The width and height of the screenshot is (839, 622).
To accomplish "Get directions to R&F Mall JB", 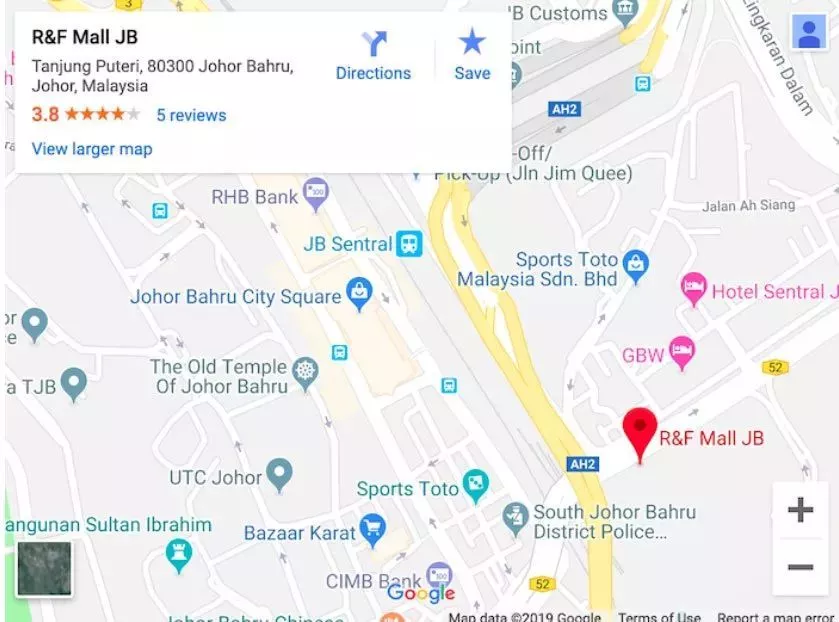I will click(x=373, y=55).
